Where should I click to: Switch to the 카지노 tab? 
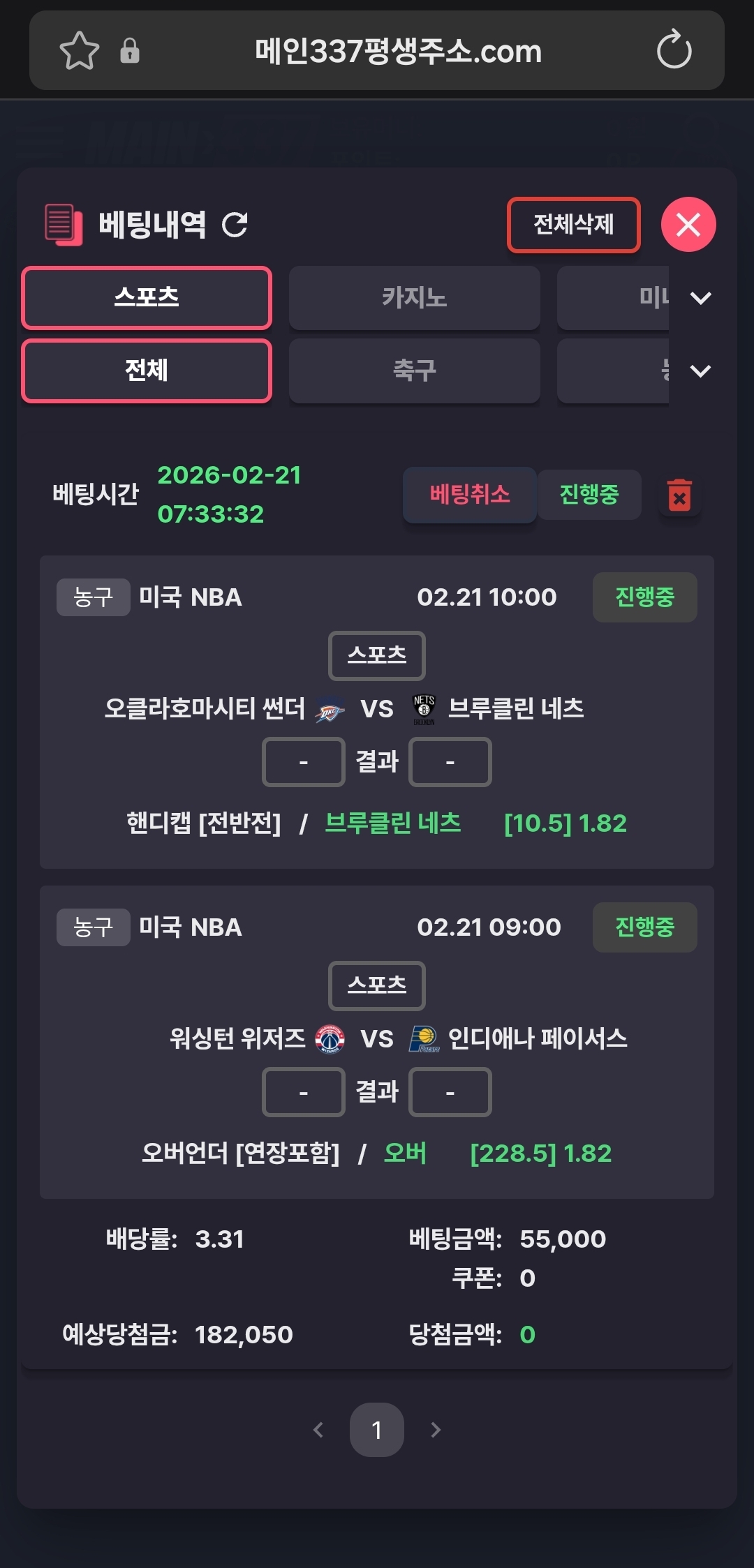tap(414, 298)
